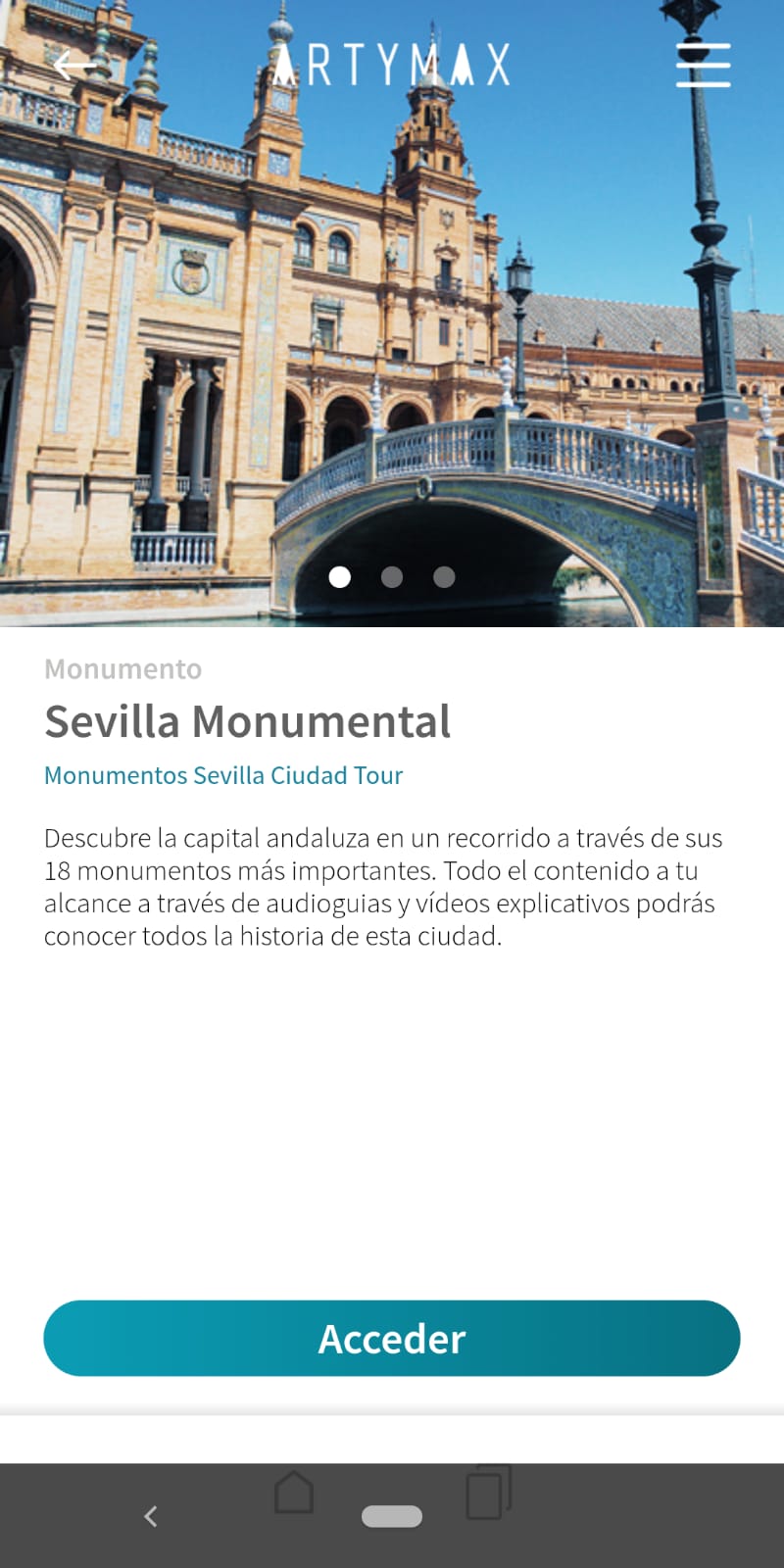Open the recent apps view

(x=488, y=1493)
